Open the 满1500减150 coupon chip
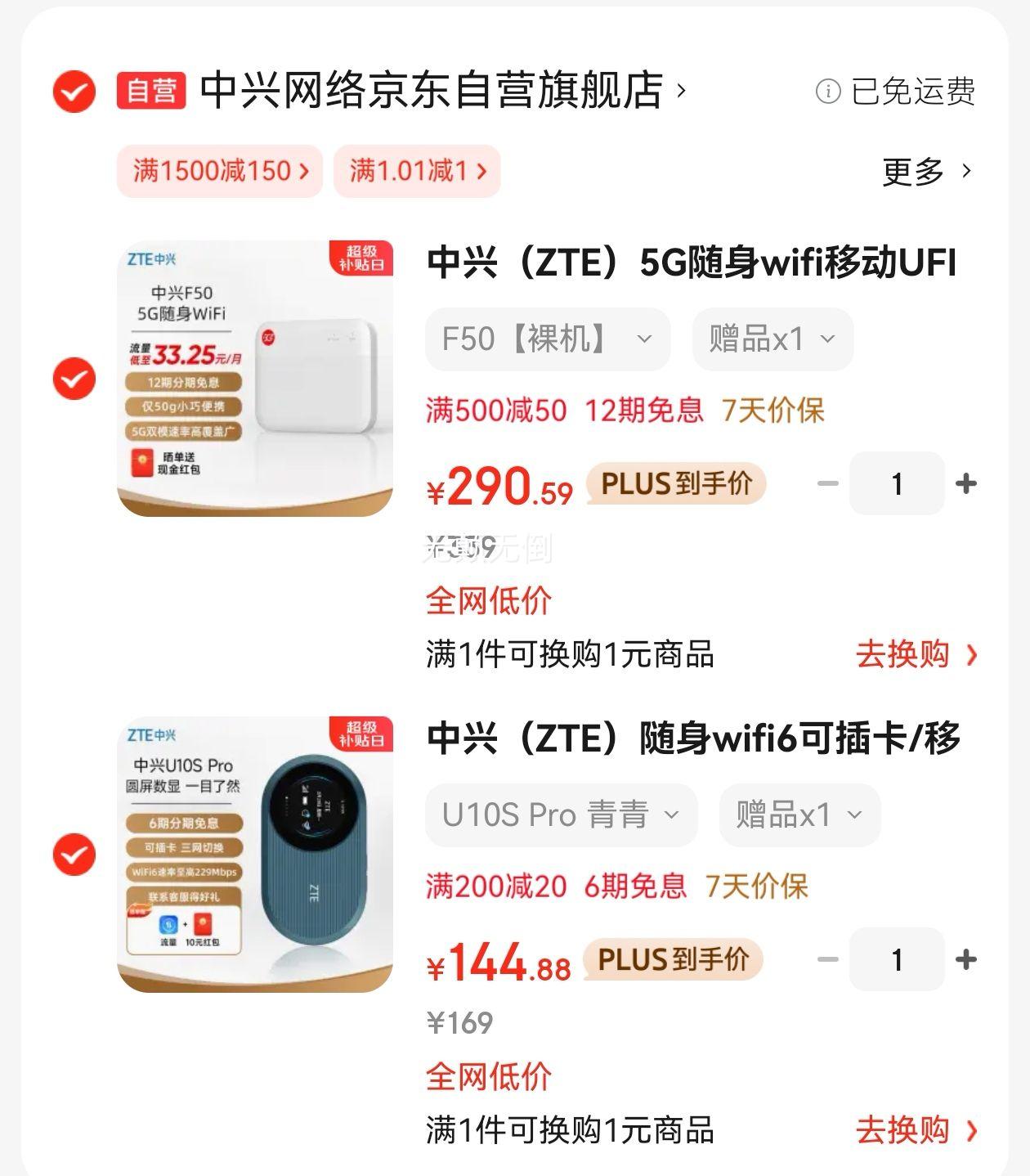The width and height of the screenshot is (1030, 1176). tap(220, 171)
